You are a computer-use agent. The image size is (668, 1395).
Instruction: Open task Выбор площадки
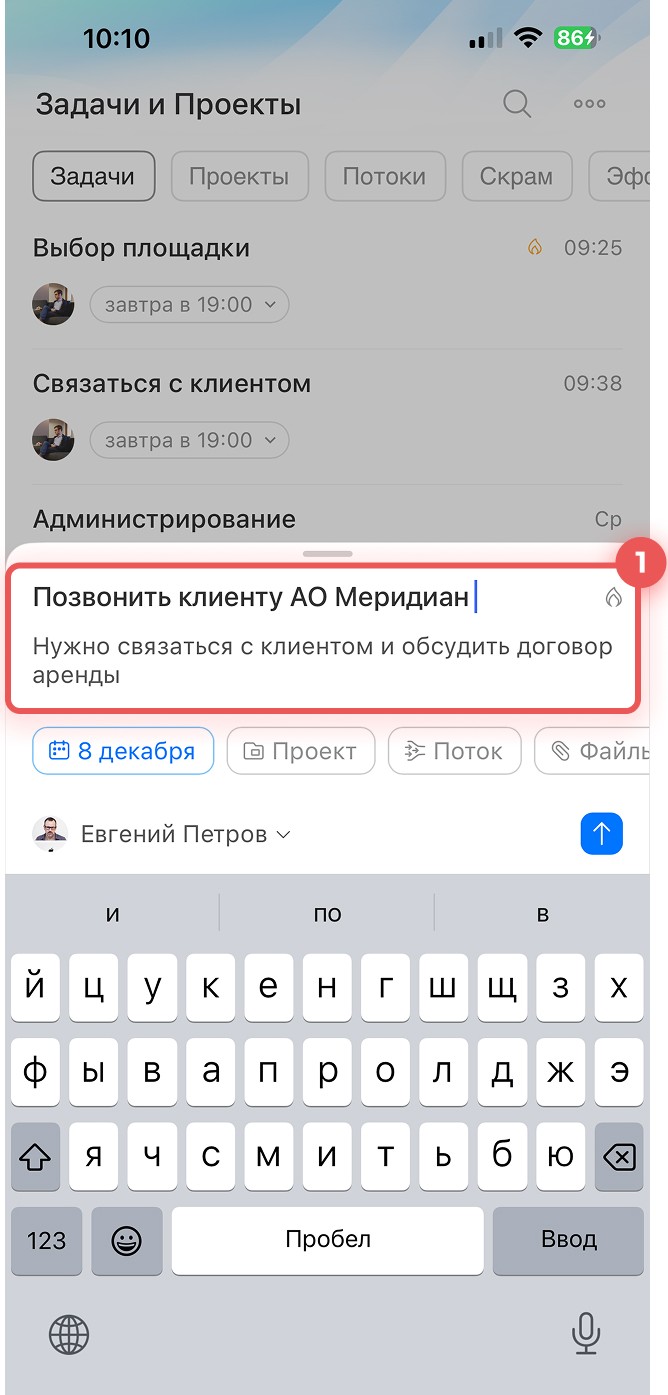point(141,248)
